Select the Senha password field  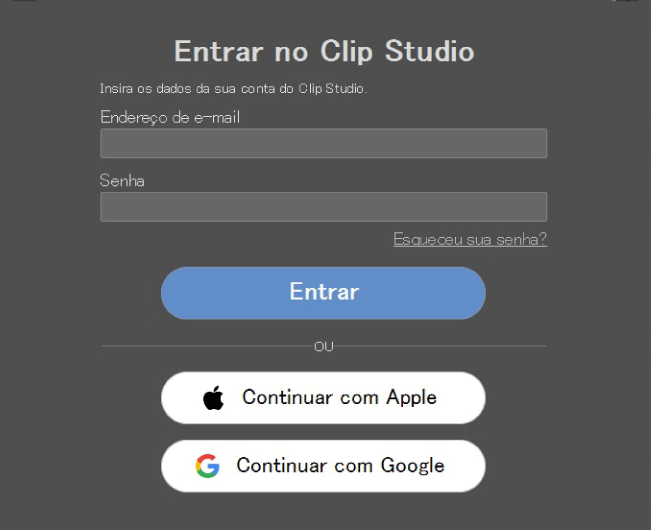point(323,207)
